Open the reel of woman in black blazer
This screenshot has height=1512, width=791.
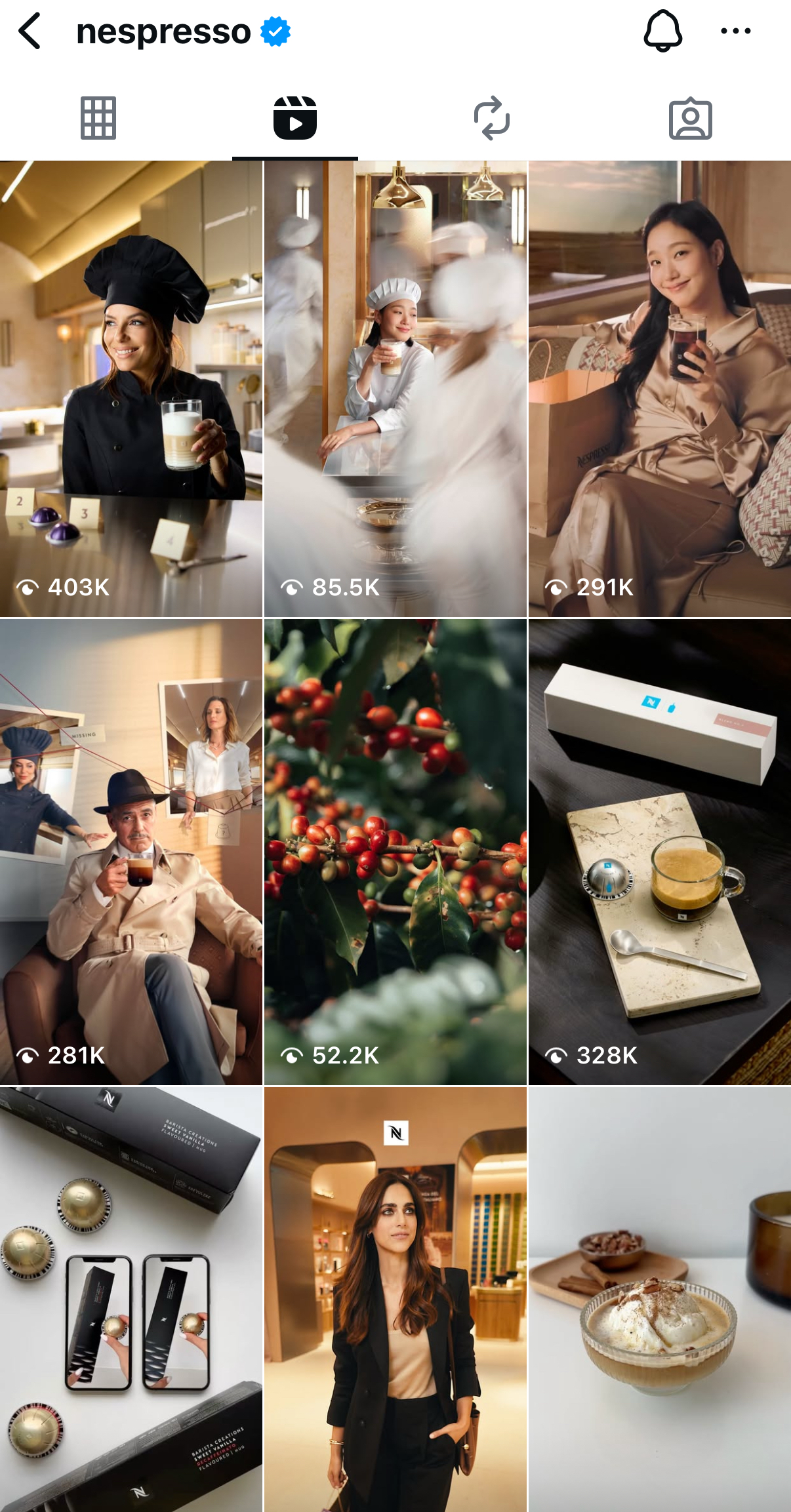(395, 1300)
